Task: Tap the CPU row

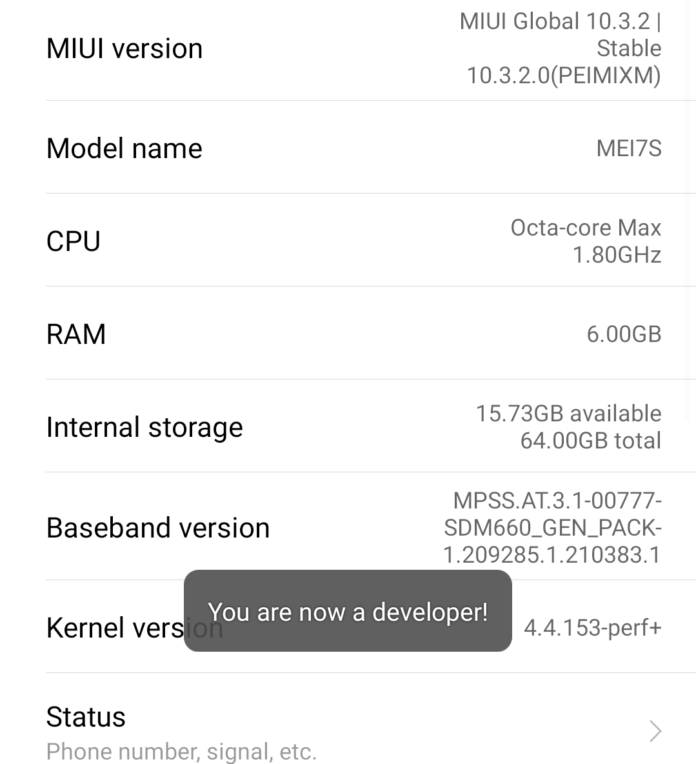Action: coord(348,240)
